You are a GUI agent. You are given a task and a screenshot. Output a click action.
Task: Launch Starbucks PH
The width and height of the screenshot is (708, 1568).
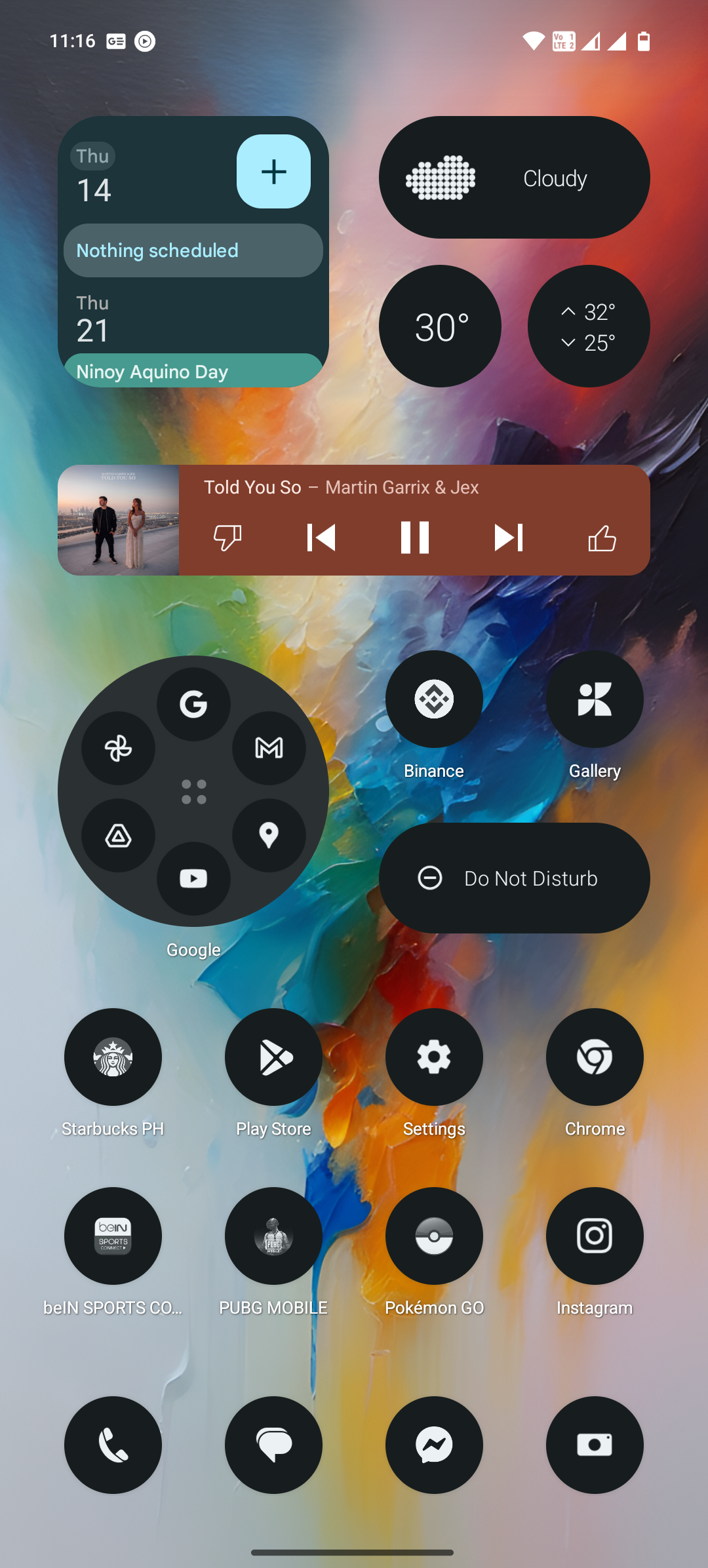[113, 1057]
